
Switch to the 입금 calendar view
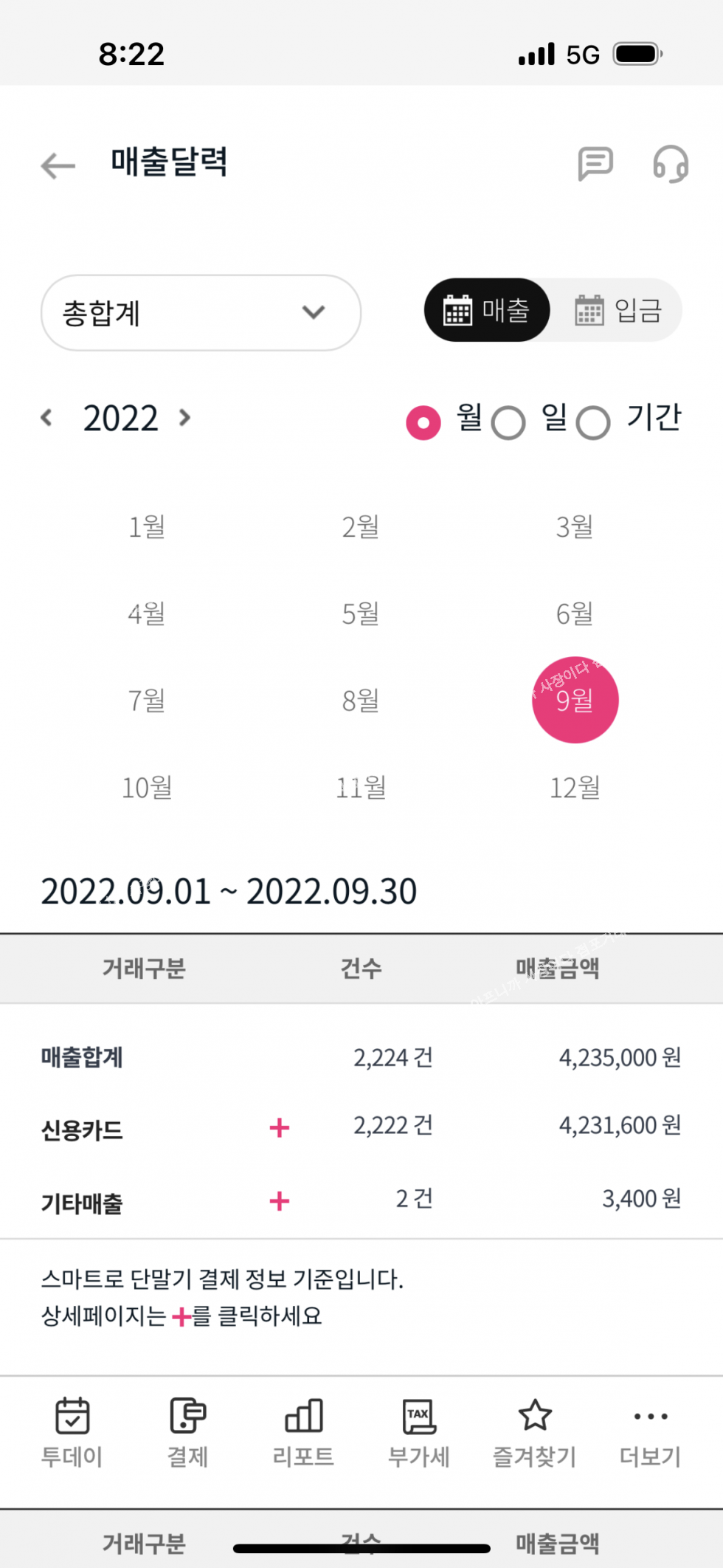click(x=618, y=310)
